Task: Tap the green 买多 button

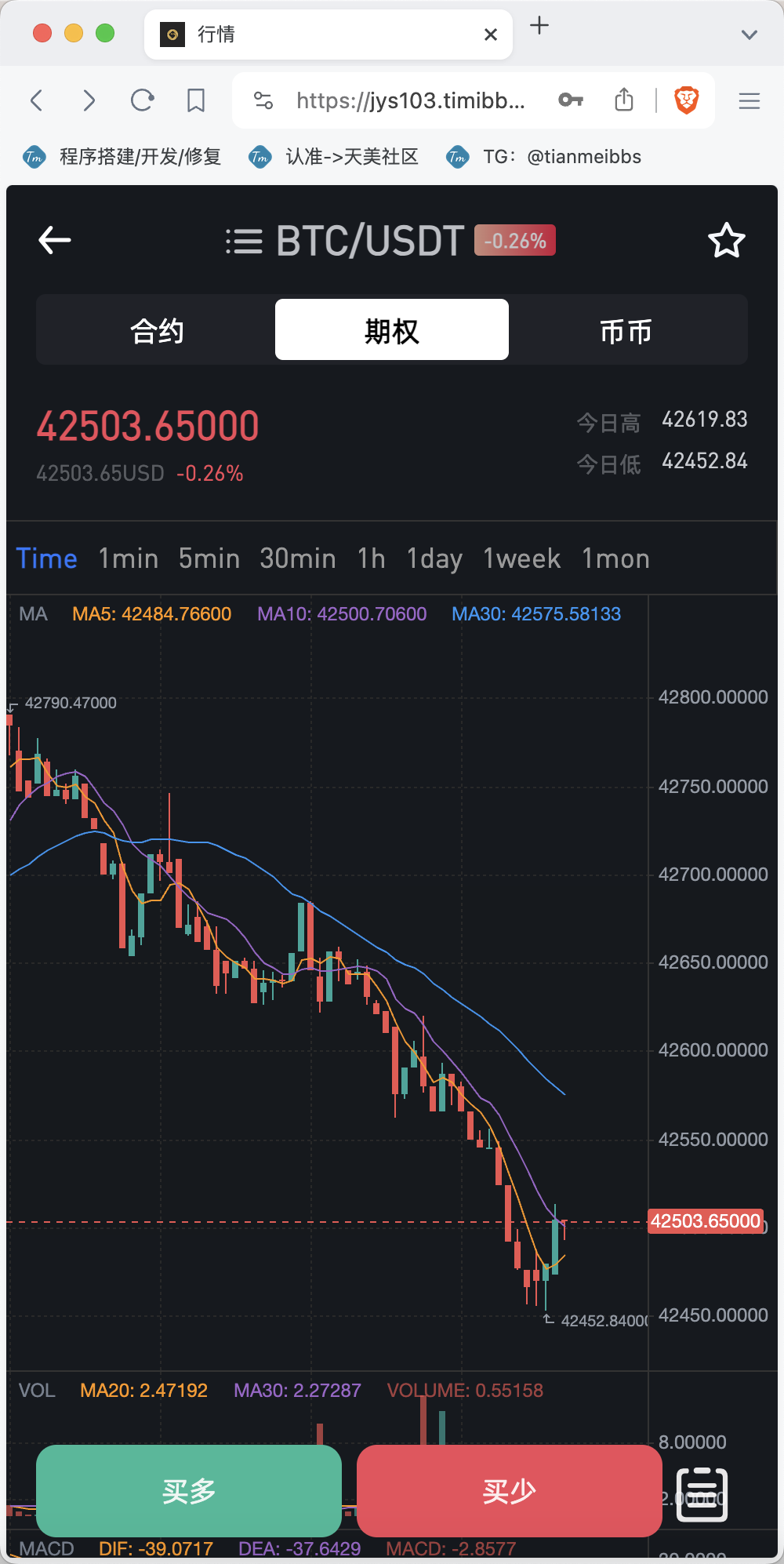Action: pyautogui.click(x=189, y=1491)
